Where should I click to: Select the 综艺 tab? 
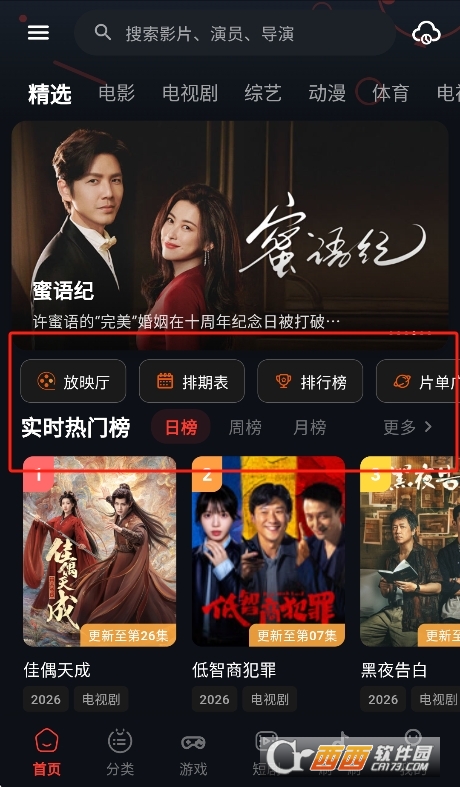263,93
